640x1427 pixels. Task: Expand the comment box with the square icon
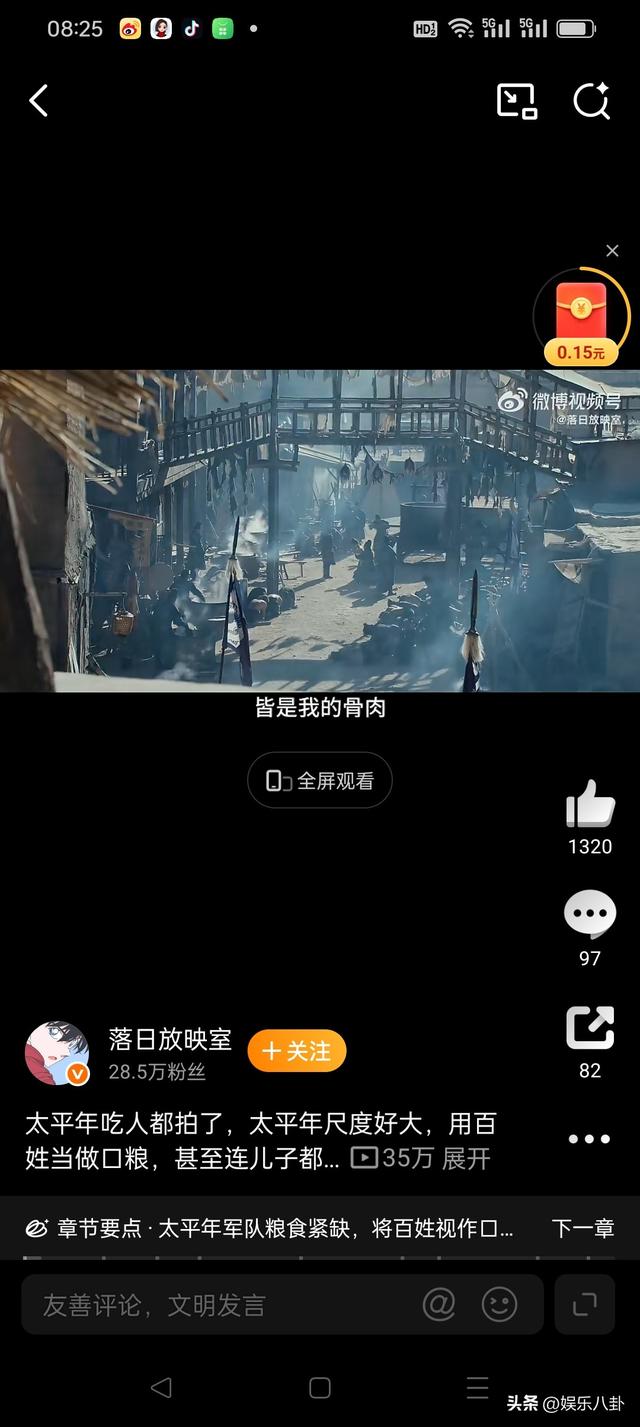[585, 1304]
